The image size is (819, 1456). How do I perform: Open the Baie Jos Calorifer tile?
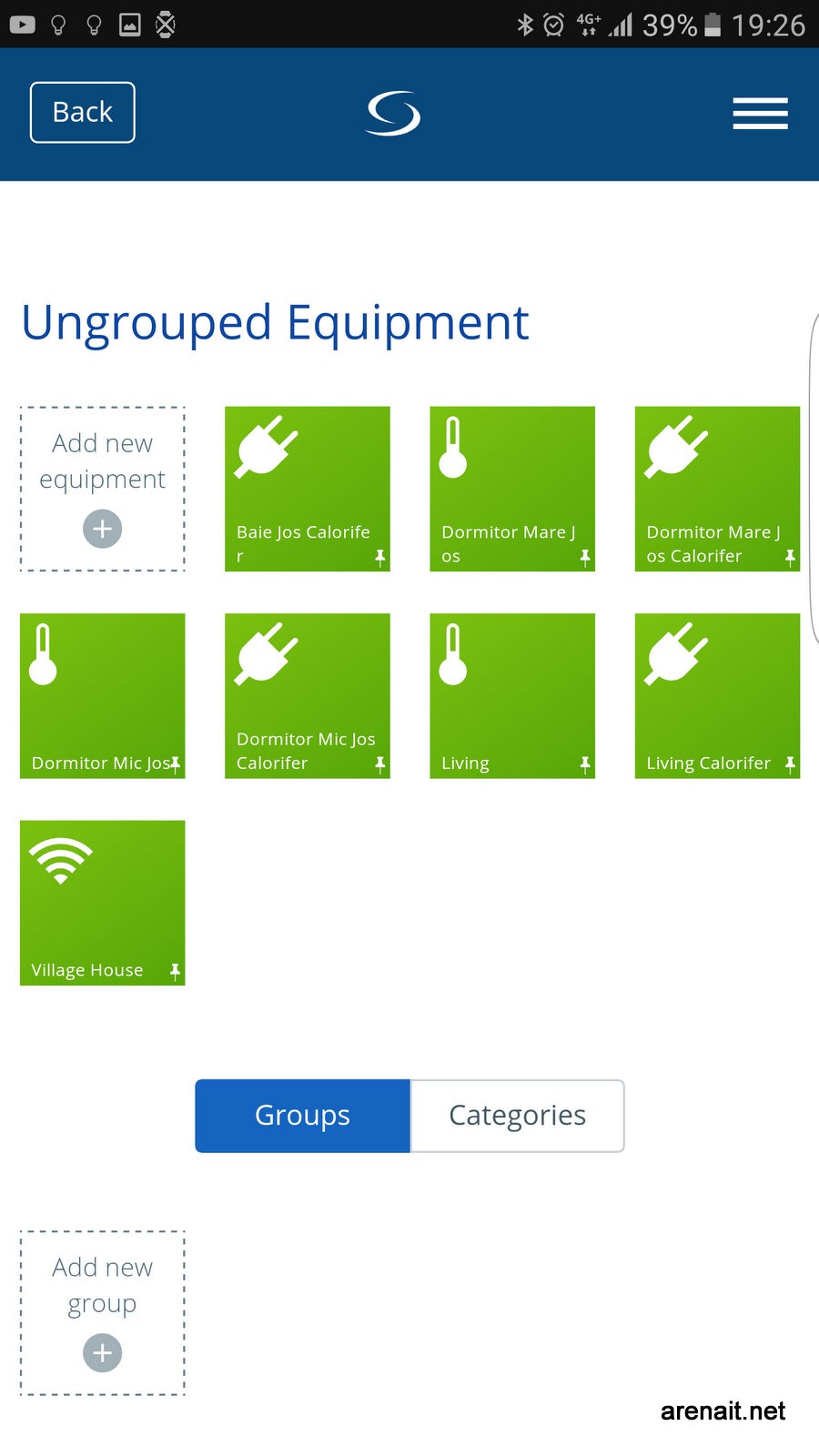click(308, 489)
